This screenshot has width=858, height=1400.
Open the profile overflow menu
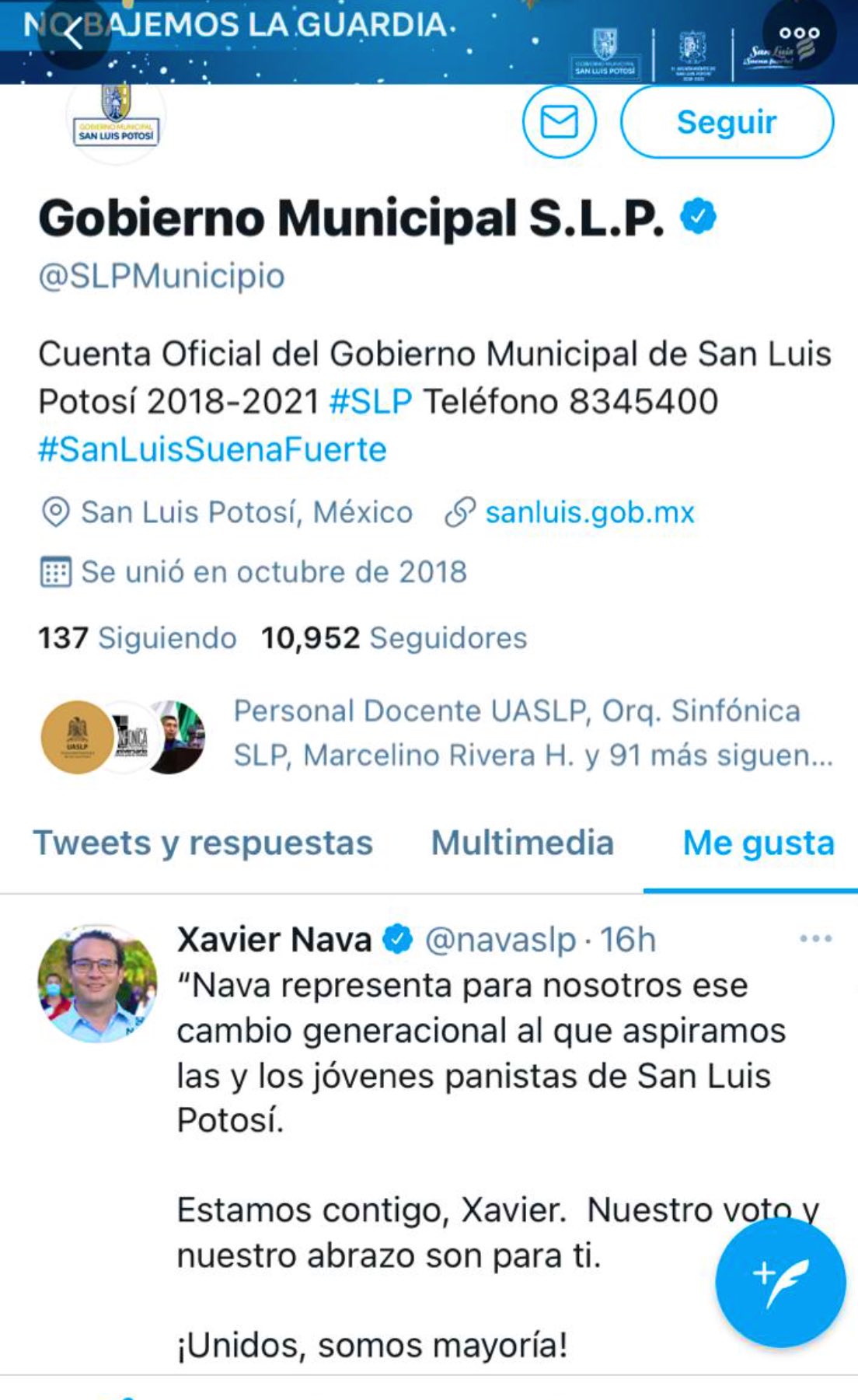[799, 34]
